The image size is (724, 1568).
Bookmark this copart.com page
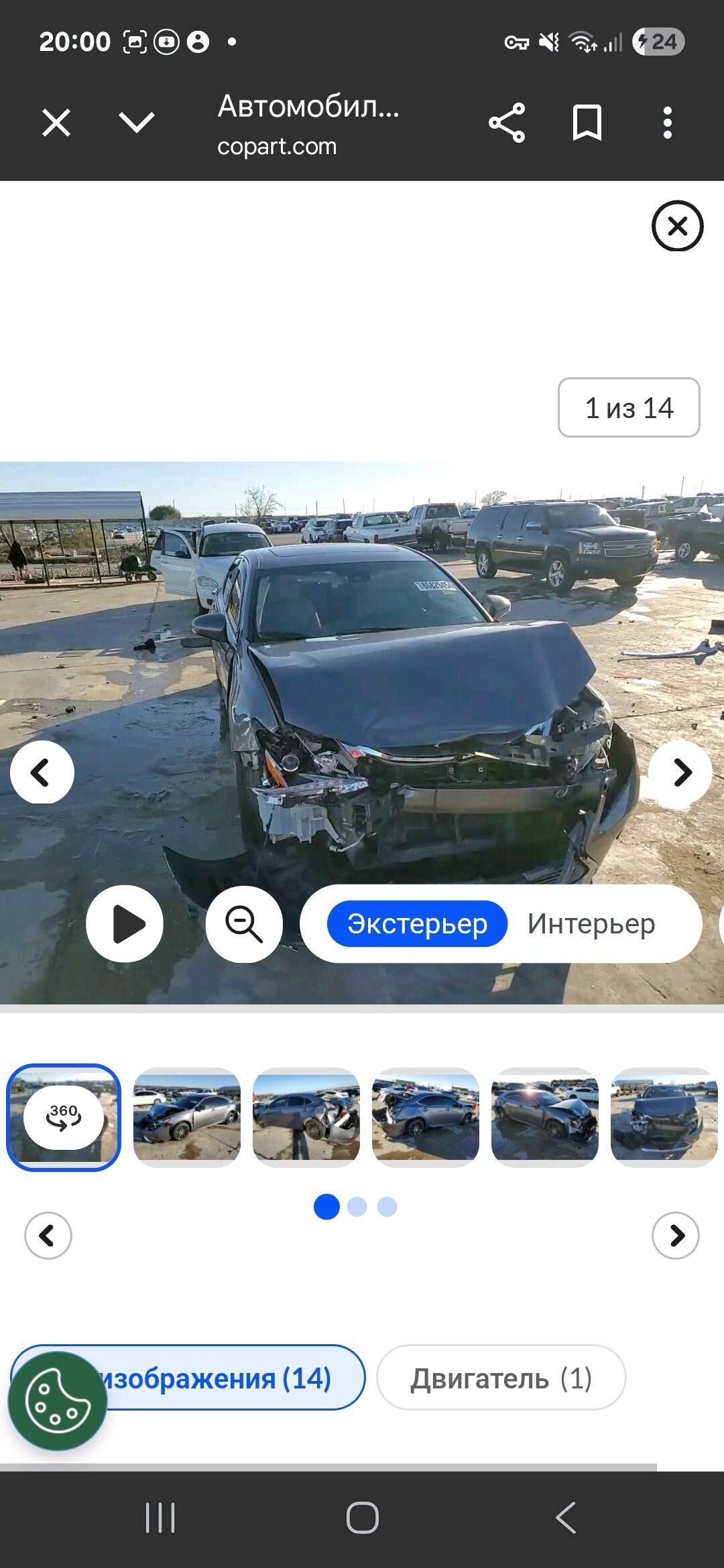(587, 123)
